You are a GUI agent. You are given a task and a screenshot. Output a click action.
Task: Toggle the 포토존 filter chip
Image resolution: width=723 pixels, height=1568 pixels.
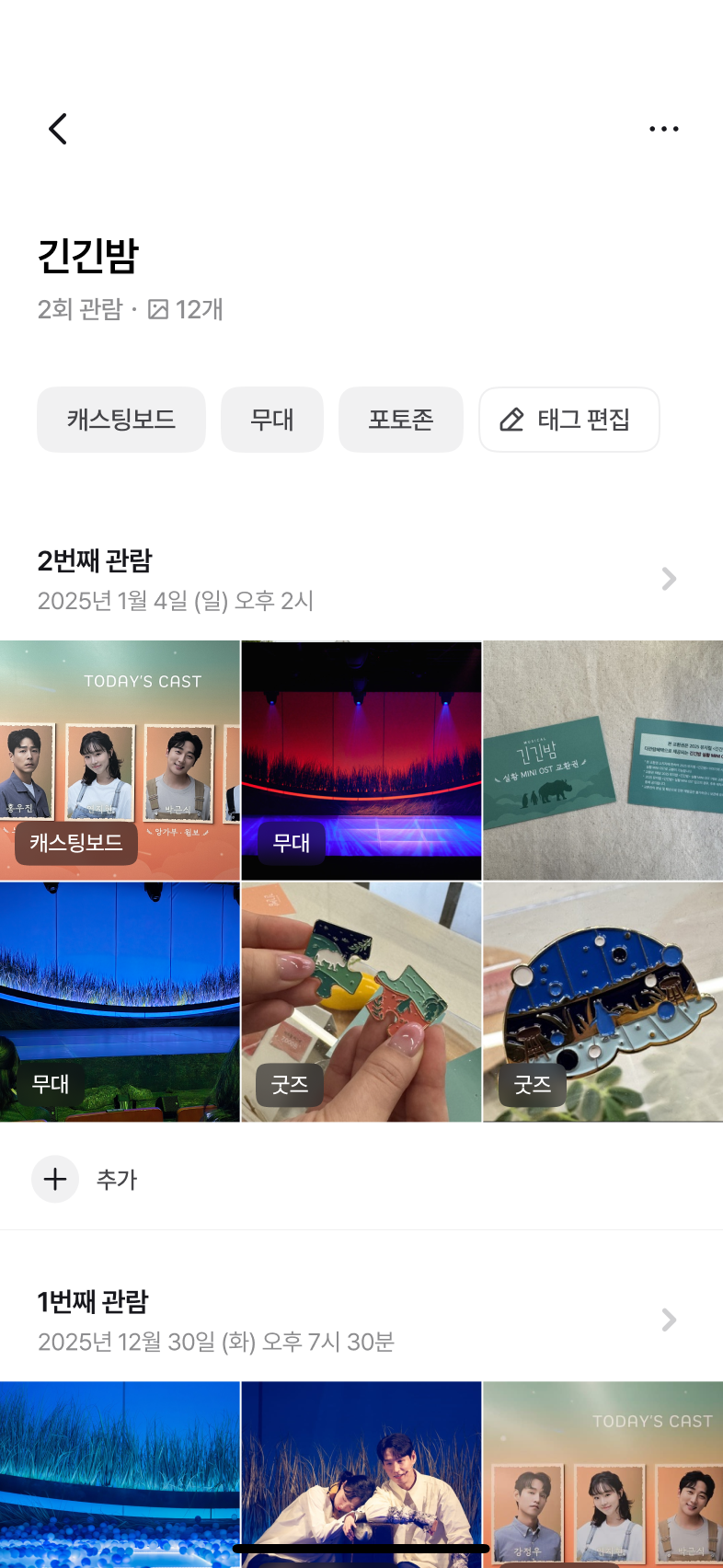[401, 420]
